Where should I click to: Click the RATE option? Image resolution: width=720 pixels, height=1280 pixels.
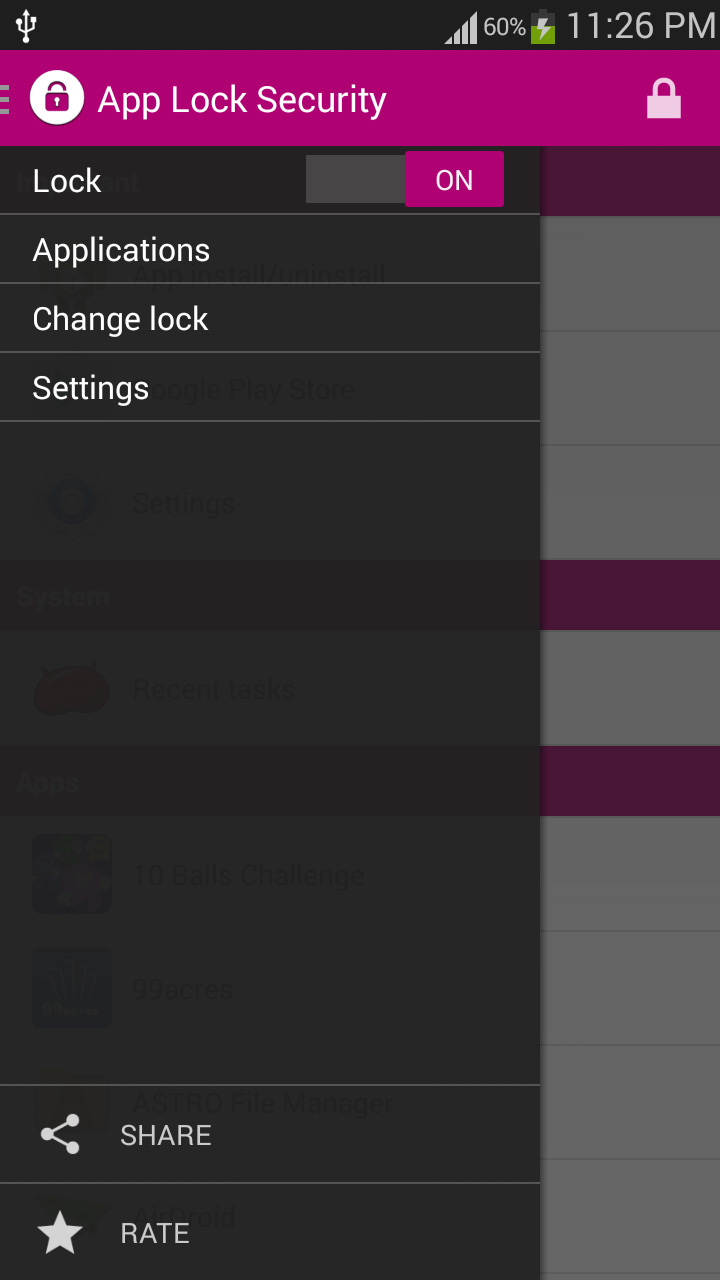(154, 1232)
